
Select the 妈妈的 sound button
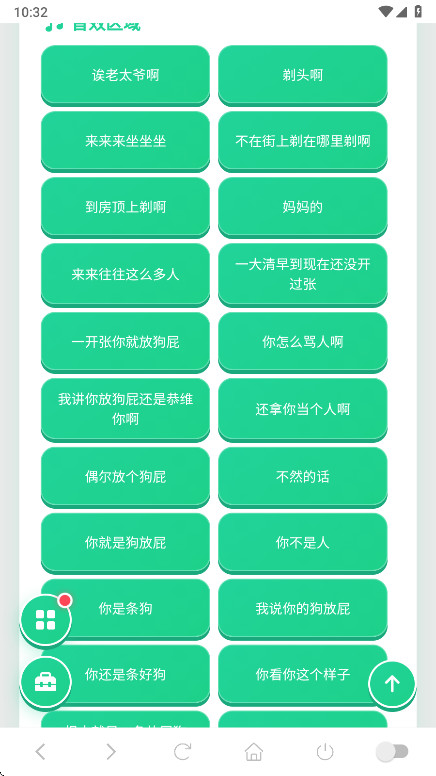pos(302,207)
